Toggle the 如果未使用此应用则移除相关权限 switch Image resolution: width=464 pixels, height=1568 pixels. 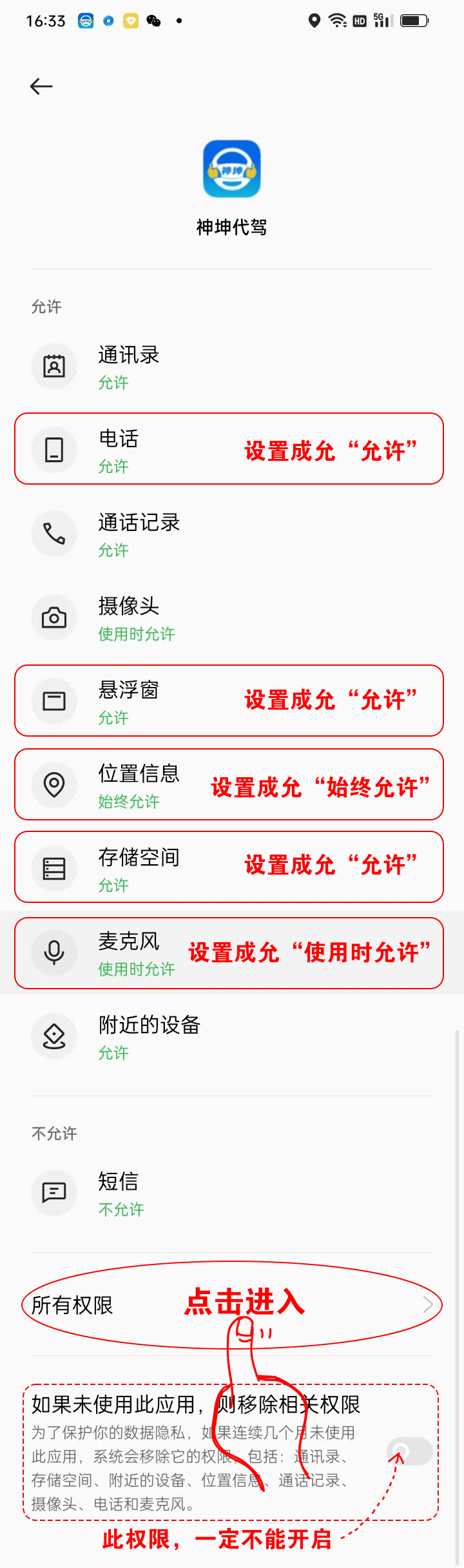(410, 1451)
